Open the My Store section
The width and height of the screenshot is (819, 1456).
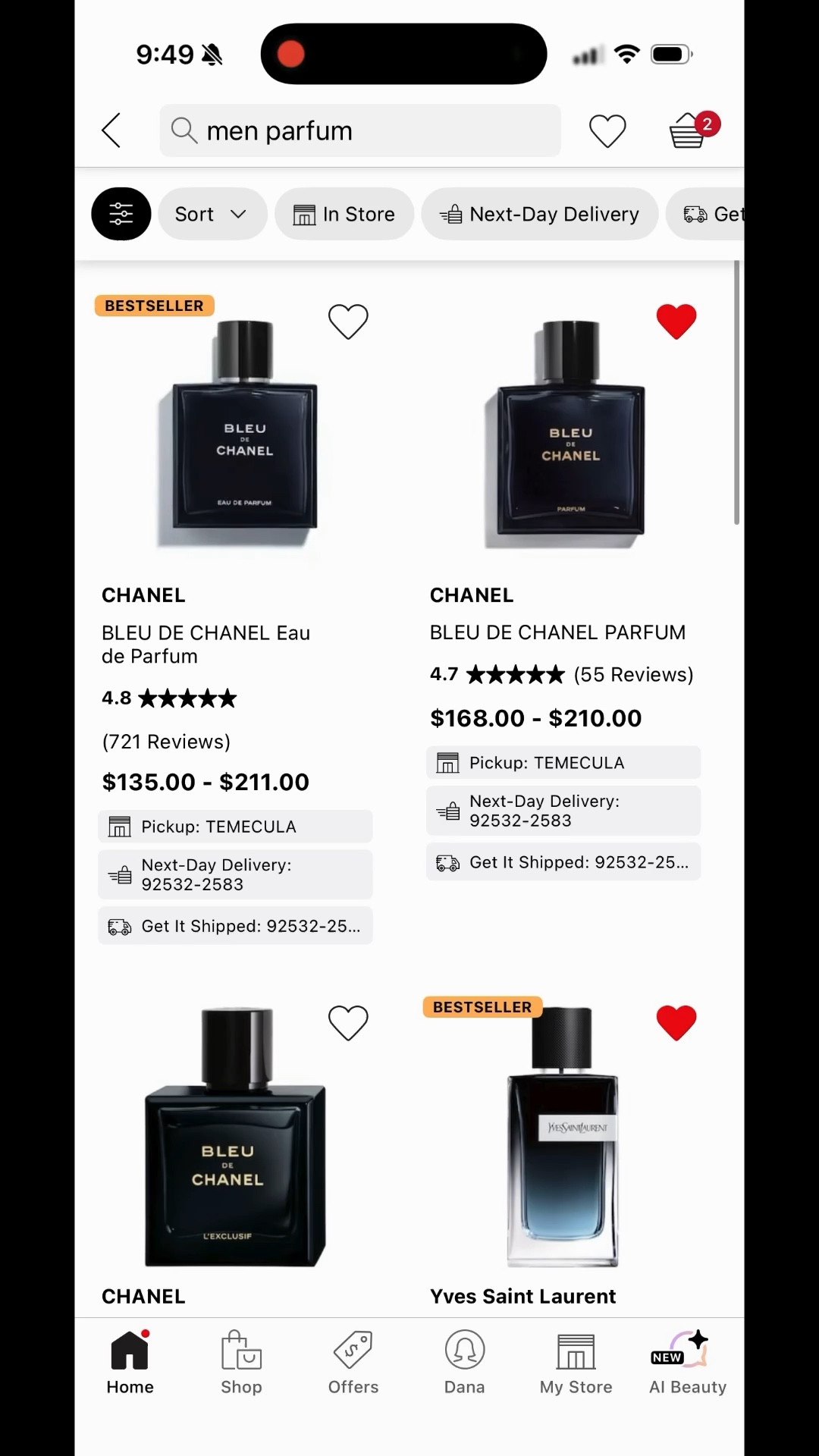pos(576,1361)
